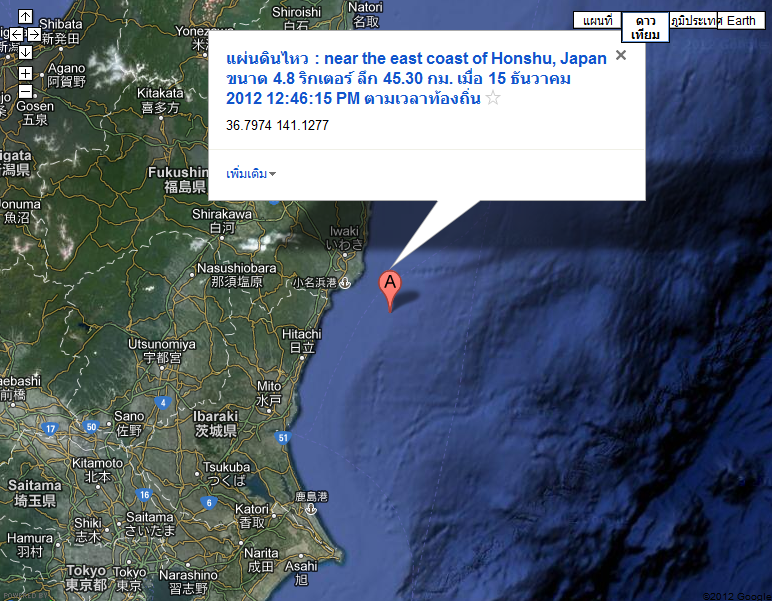
Task: Pan the map up with the up arrow
Action: (x=25, y=16)
